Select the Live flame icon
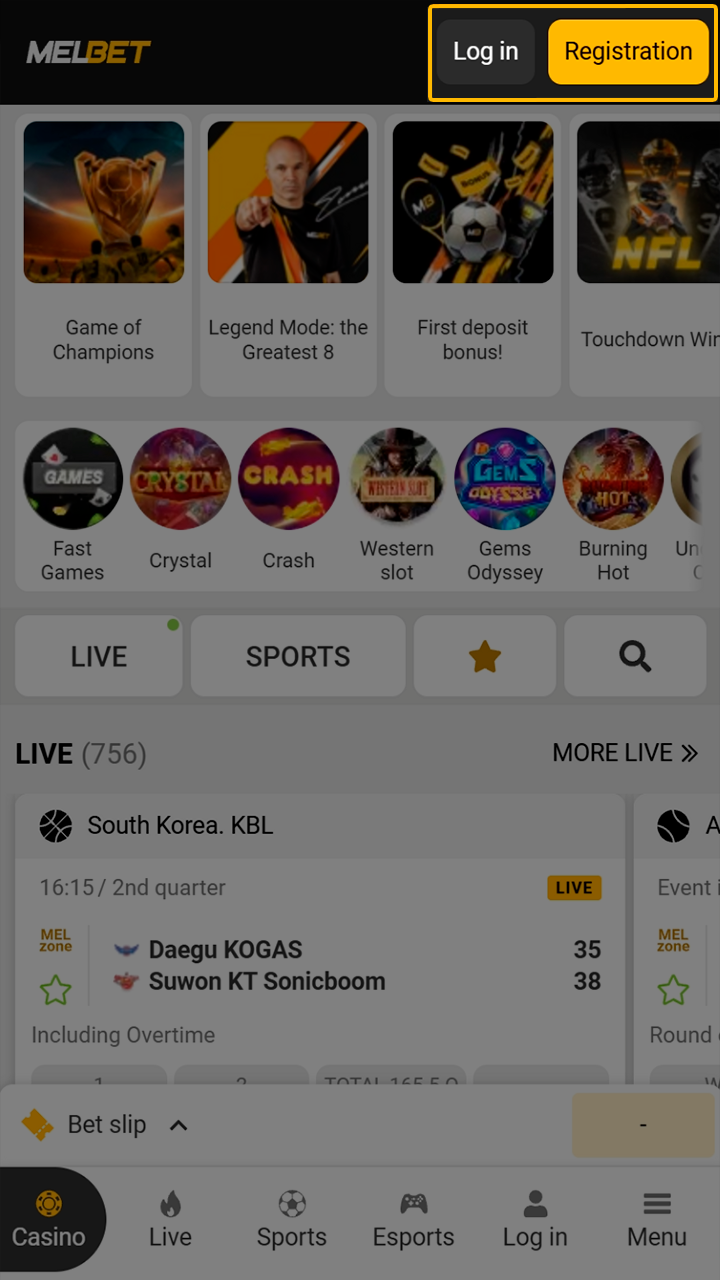 169,1202
